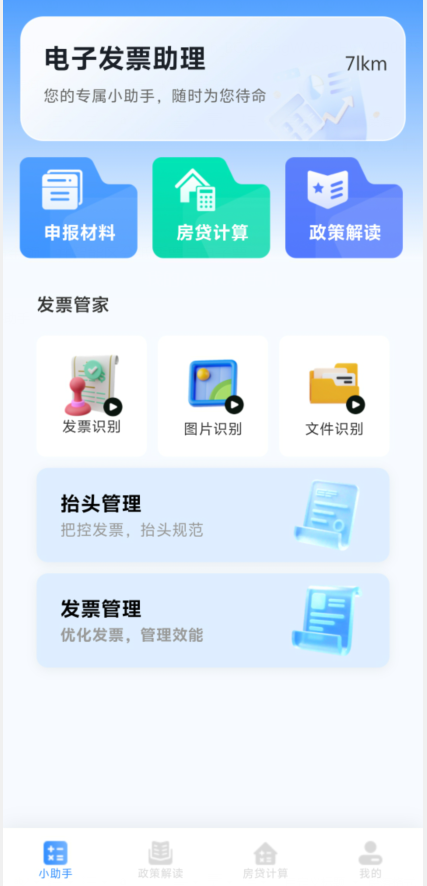Start 图片识别 image recognition
Image resolution: width=427 pixels, height=886 pixels.
tap(213, 396)
